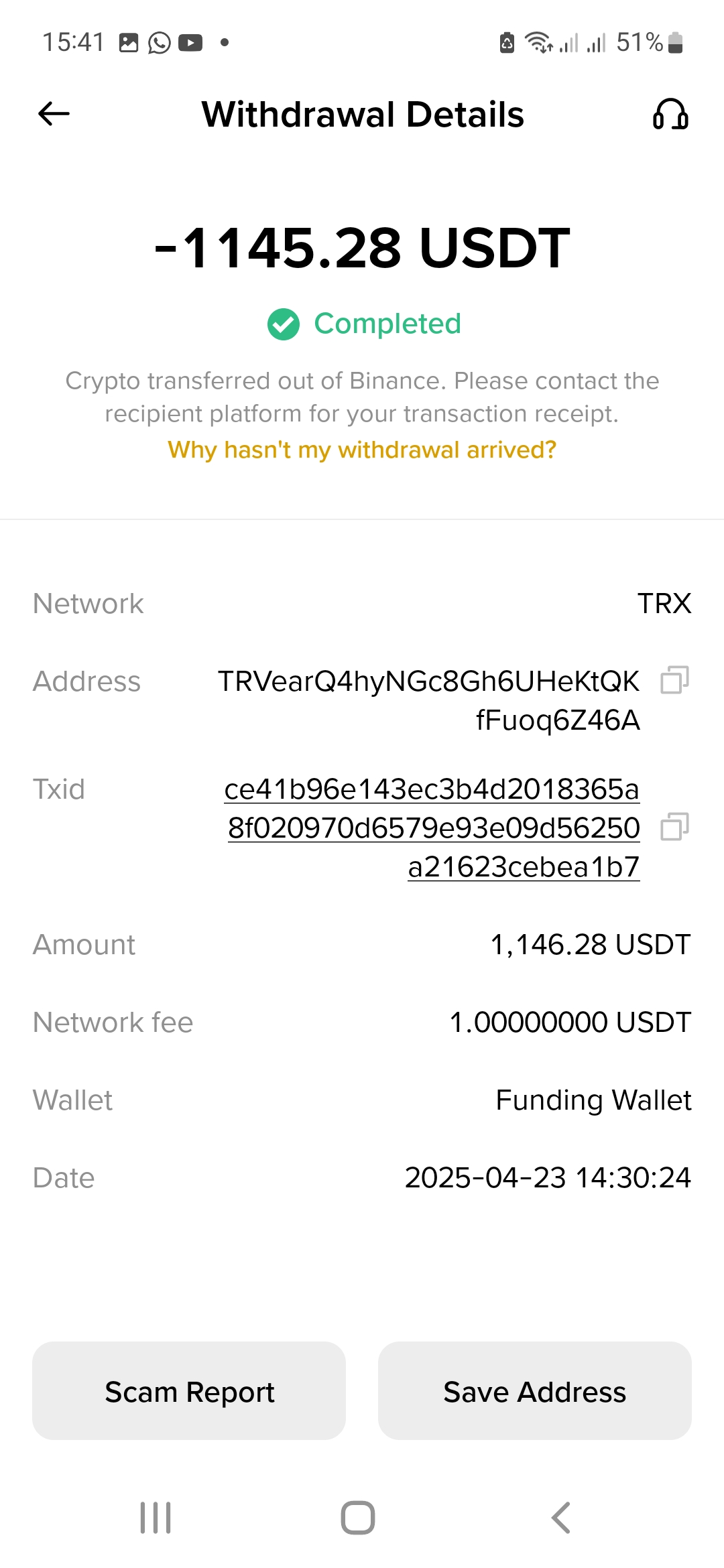Save this address with Save Address
The height and width of the screenshot is (1568, 724).
534,1391
